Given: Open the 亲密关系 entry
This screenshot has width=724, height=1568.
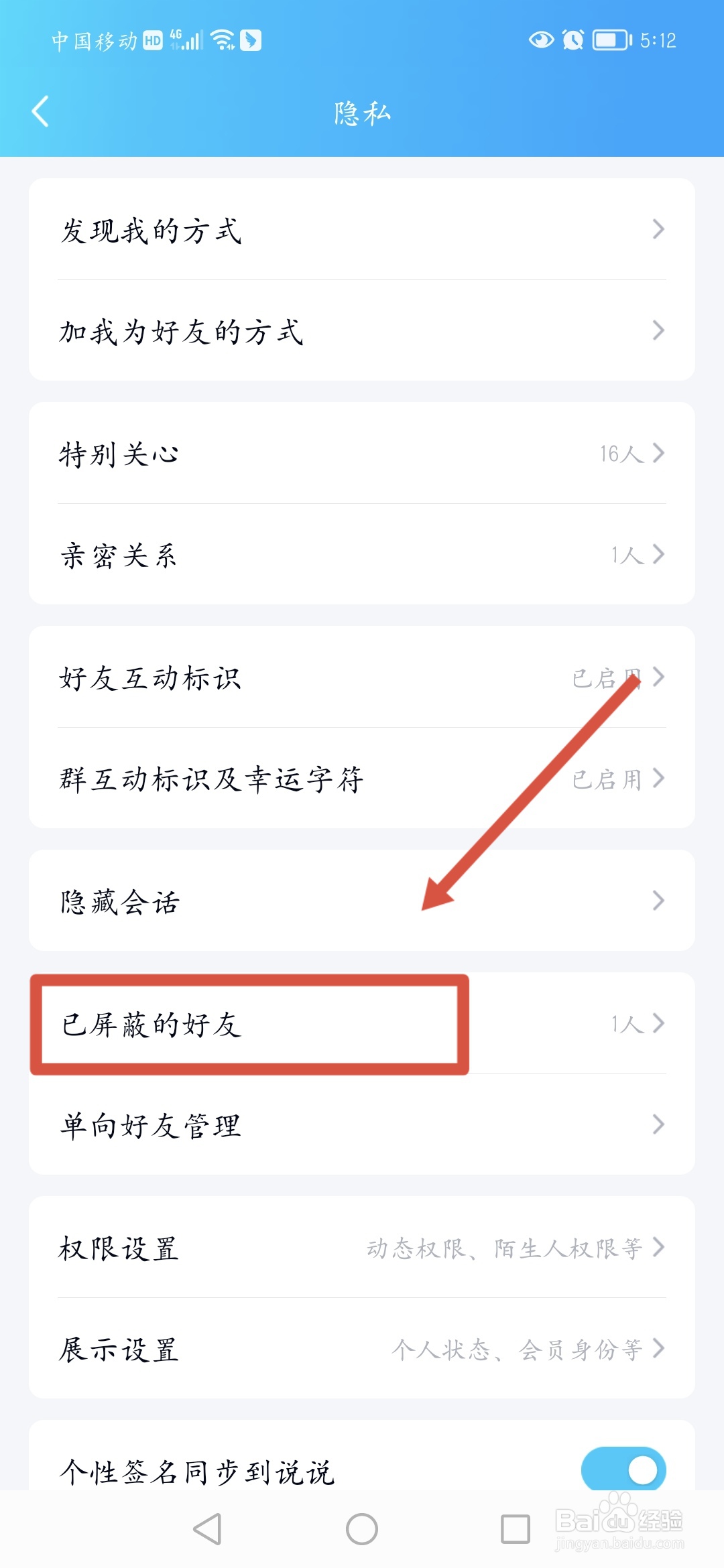Looking at the screenshot, I should tap(362, 555).
